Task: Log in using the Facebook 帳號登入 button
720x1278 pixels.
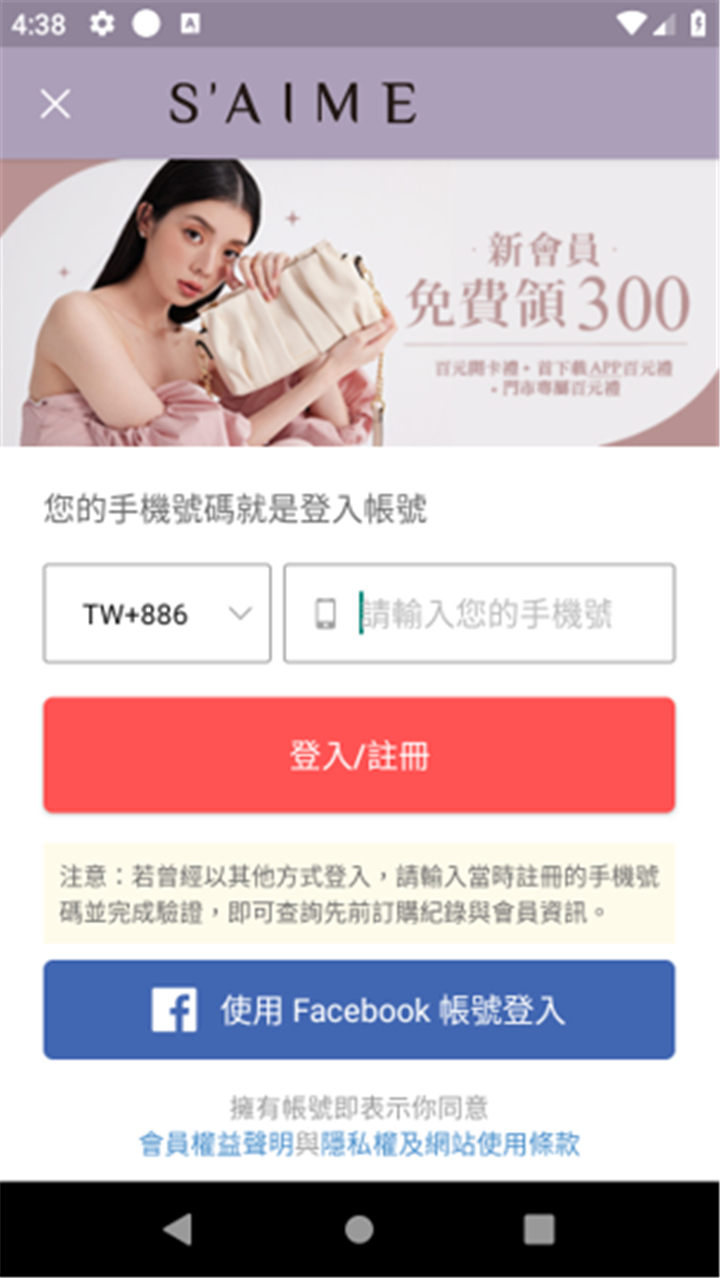Action: (359, 1010)
